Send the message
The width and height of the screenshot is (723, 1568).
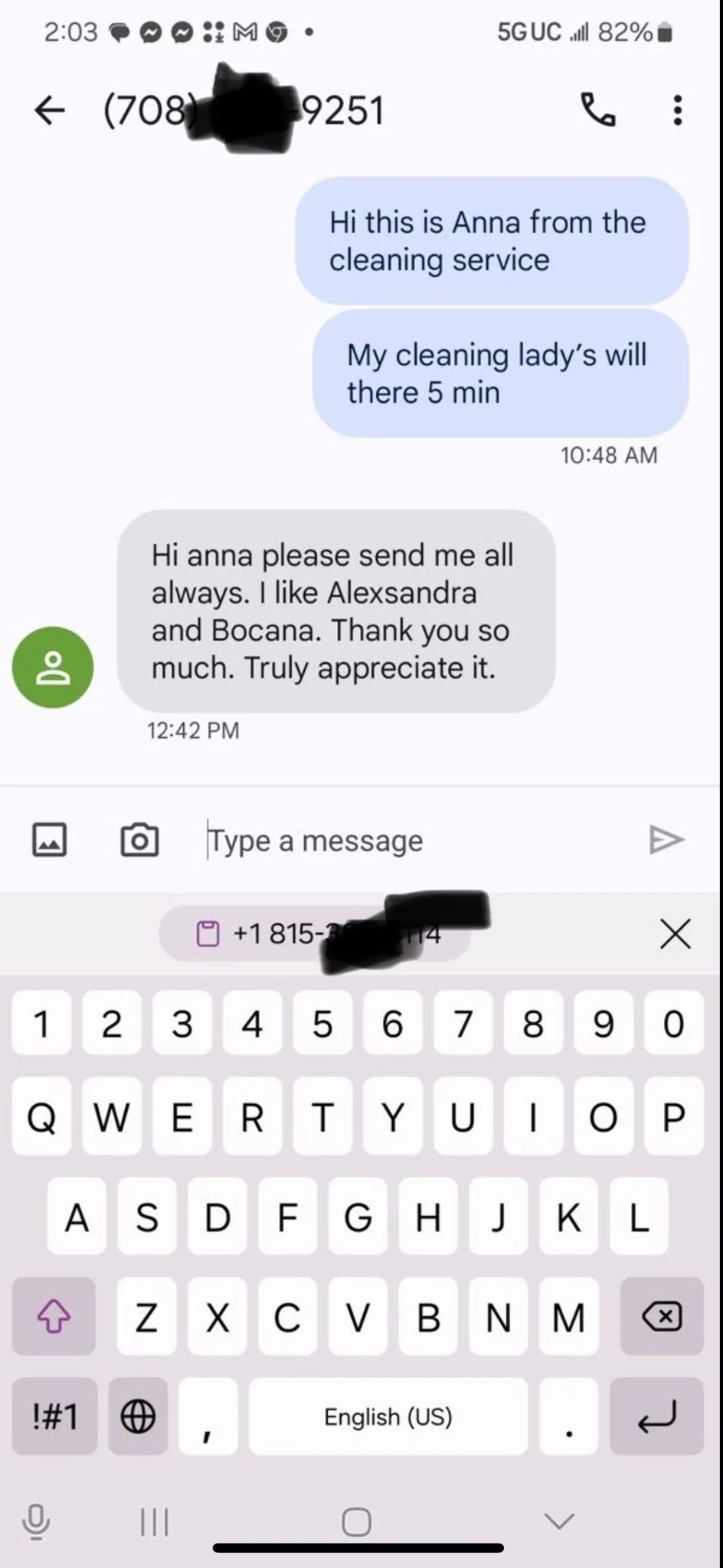pos(666,840)
